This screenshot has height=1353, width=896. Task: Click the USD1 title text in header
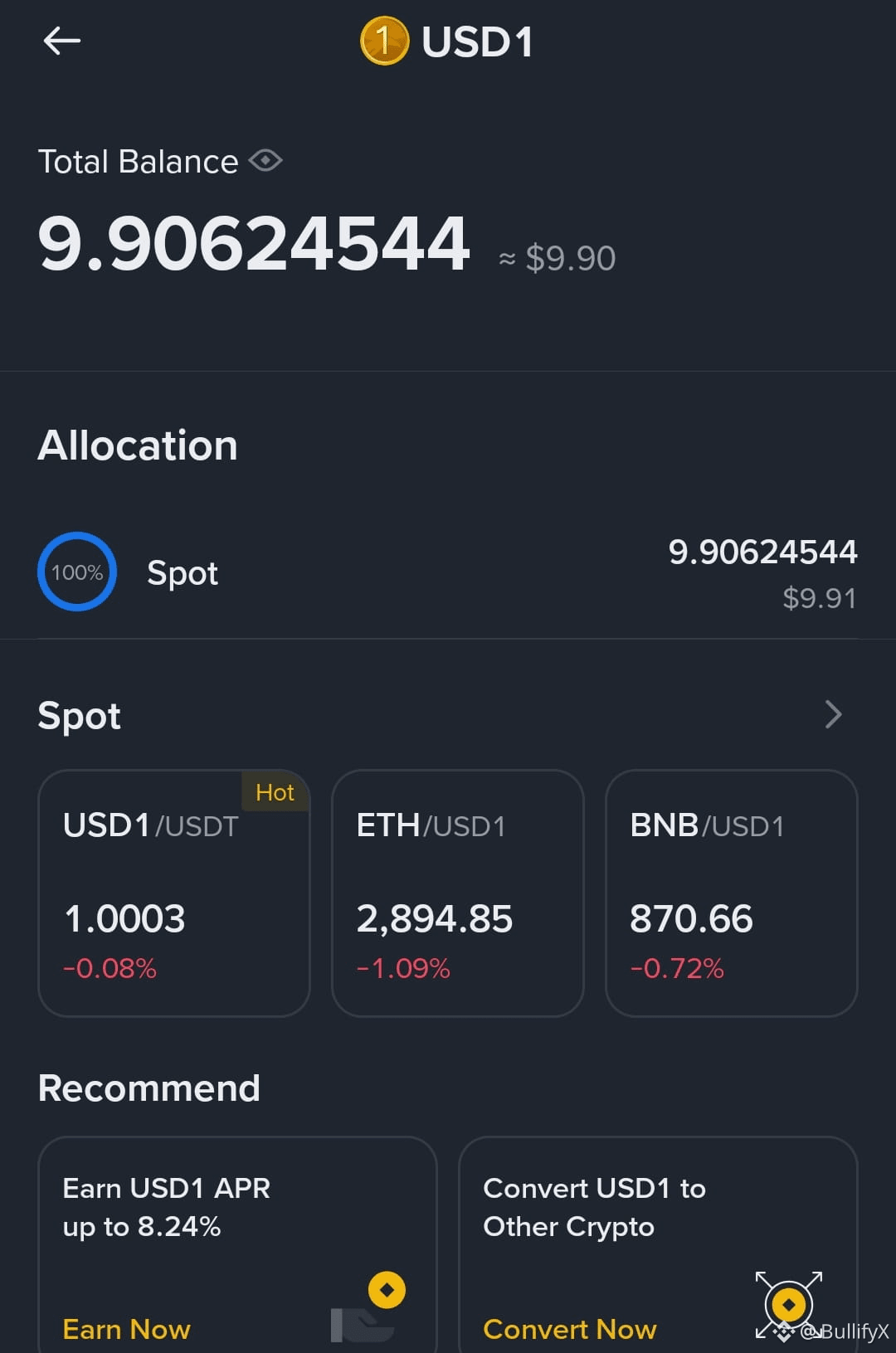[x=477, y=40]
